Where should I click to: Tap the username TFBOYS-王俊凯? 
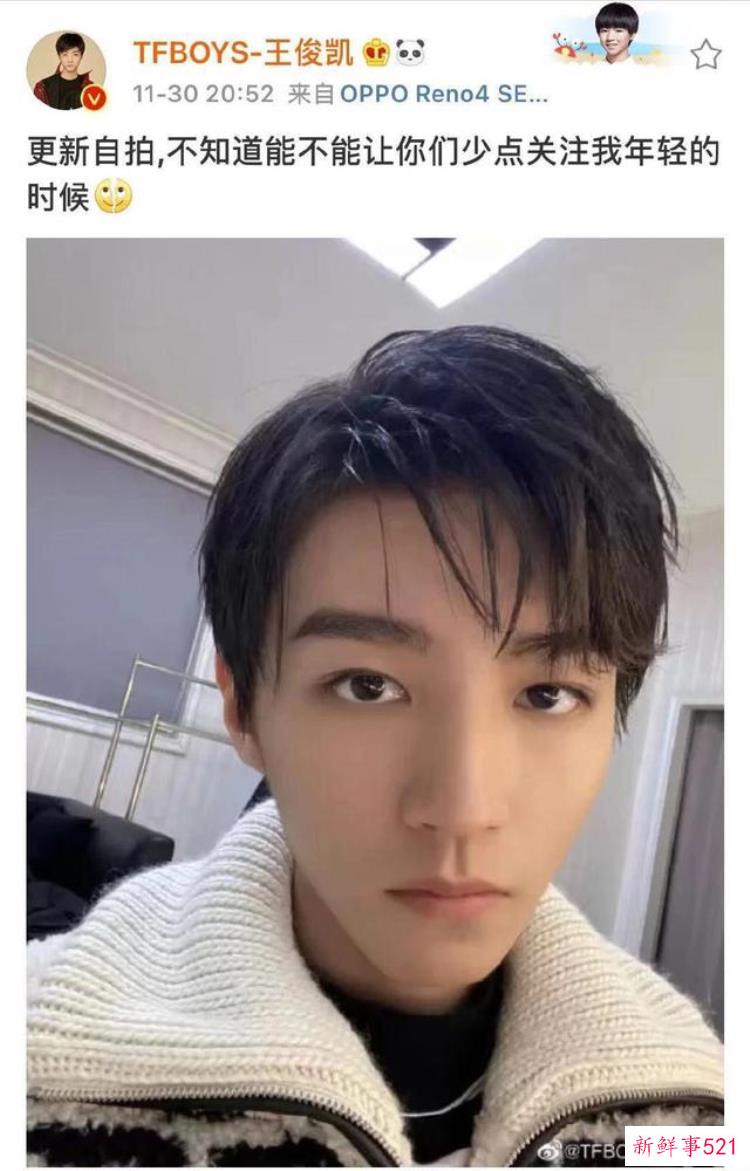pyautogui.click(x=243, y=53)
